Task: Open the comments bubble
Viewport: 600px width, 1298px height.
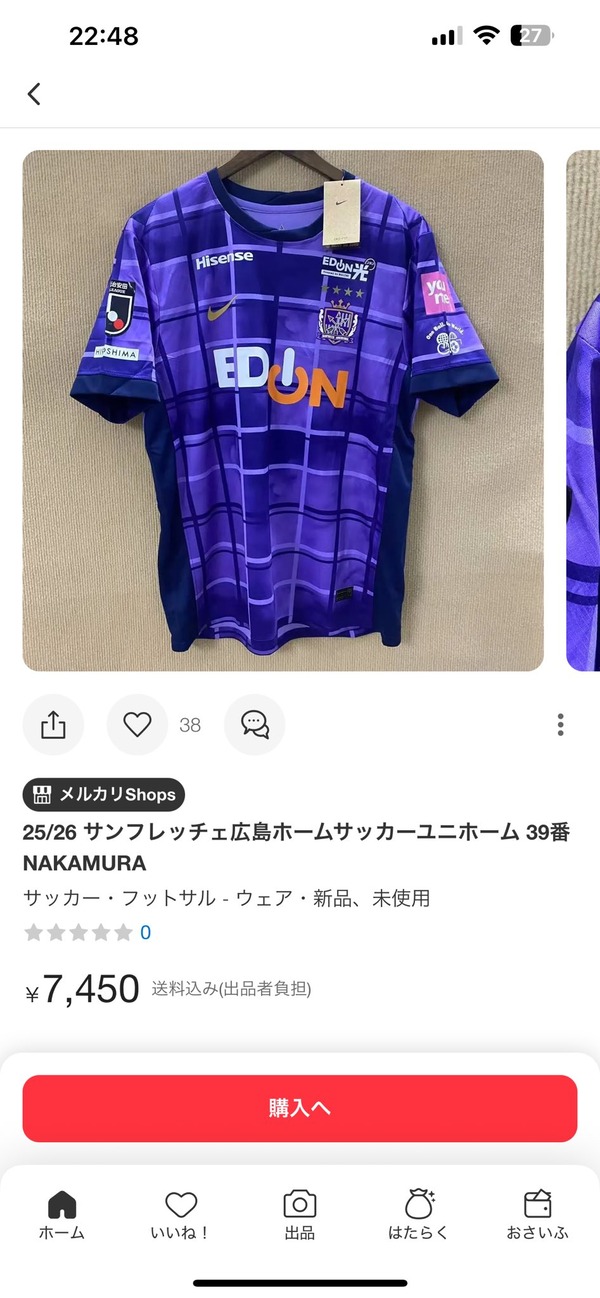Action: (255, 725)
